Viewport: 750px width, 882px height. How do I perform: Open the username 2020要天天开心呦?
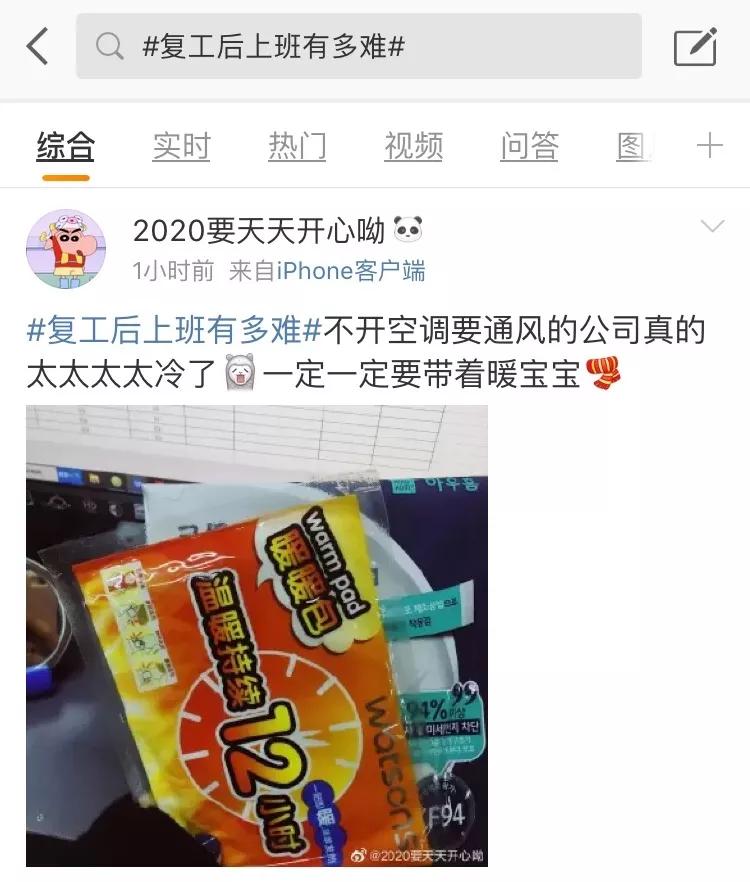pos(260,229)
